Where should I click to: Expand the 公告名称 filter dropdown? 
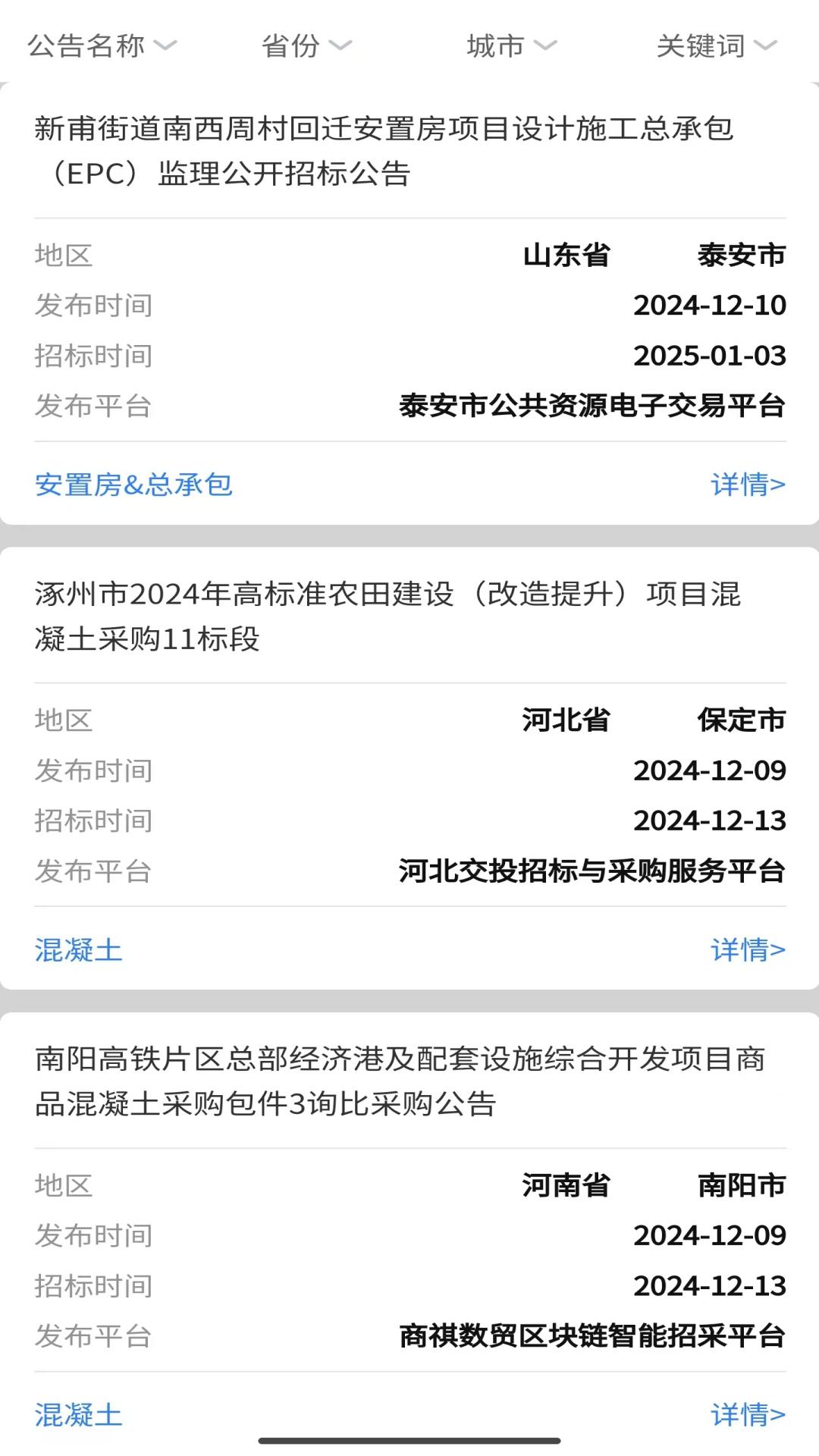point(102,46)
